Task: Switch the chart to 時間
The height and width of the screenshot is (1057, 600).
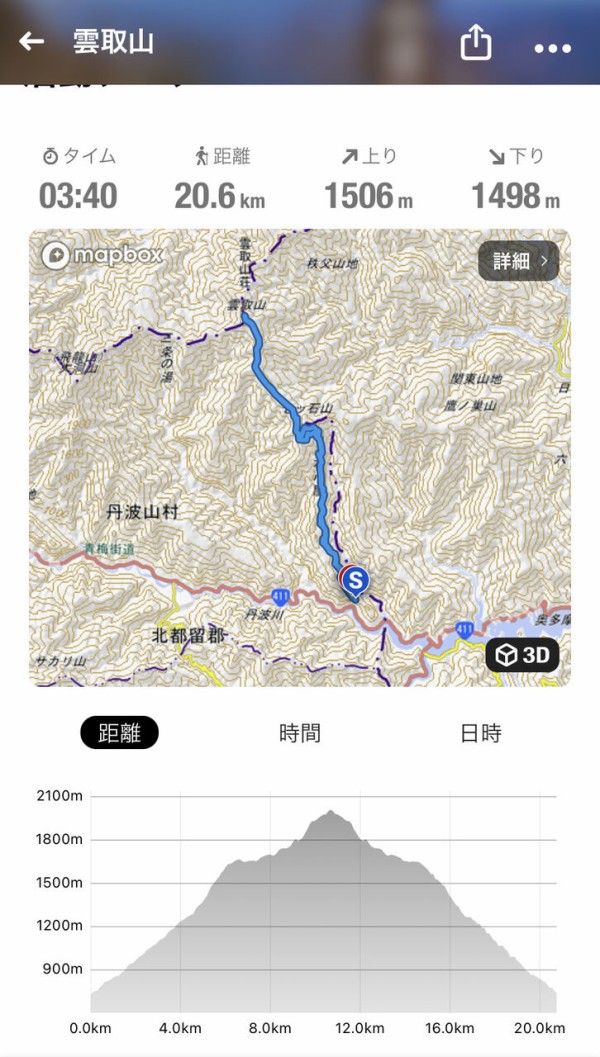Action: point(300,733)
